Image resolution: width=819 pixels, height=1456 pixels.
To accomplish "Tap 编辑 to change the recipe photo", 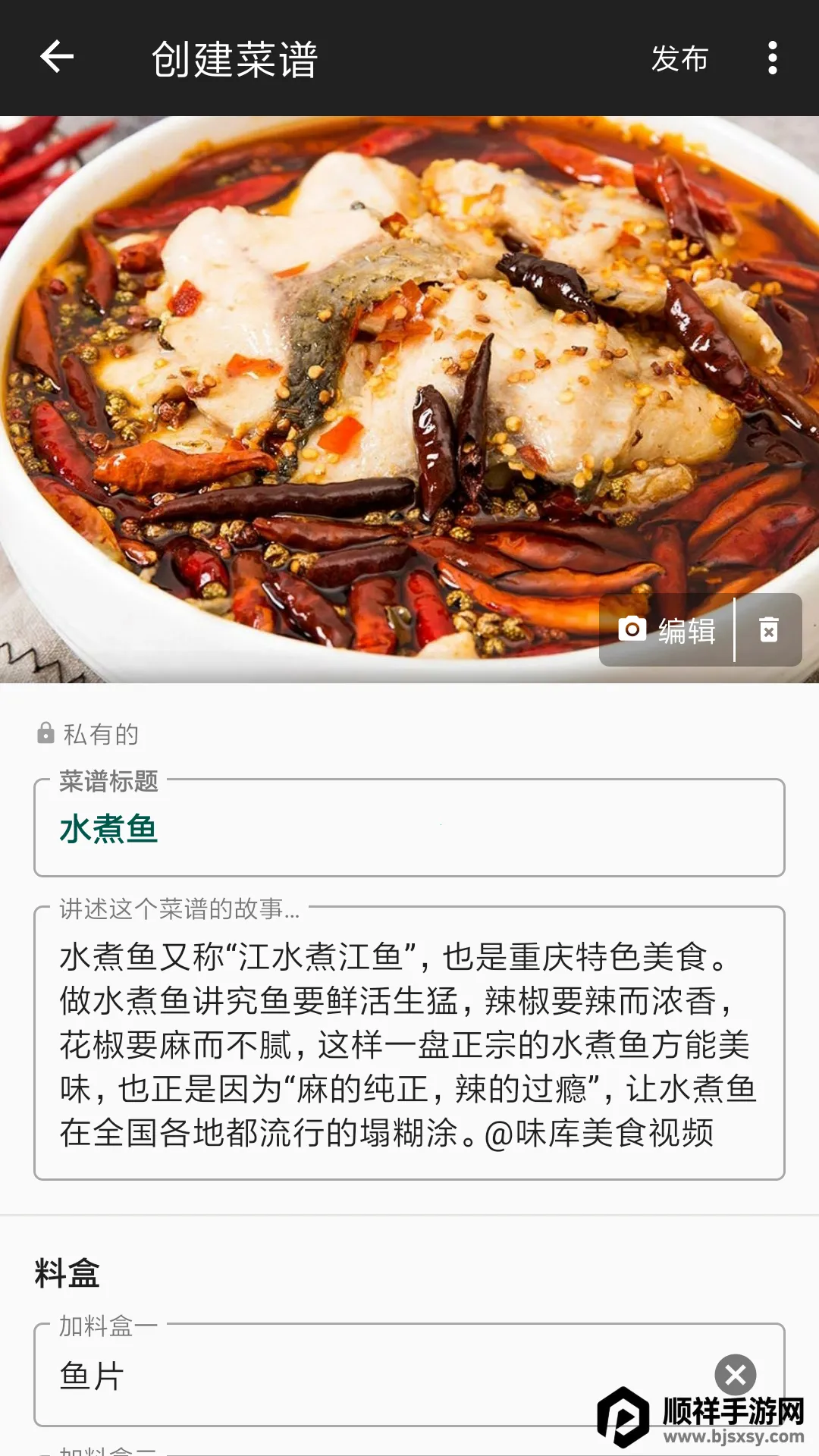I will click(x=667, y=630).
